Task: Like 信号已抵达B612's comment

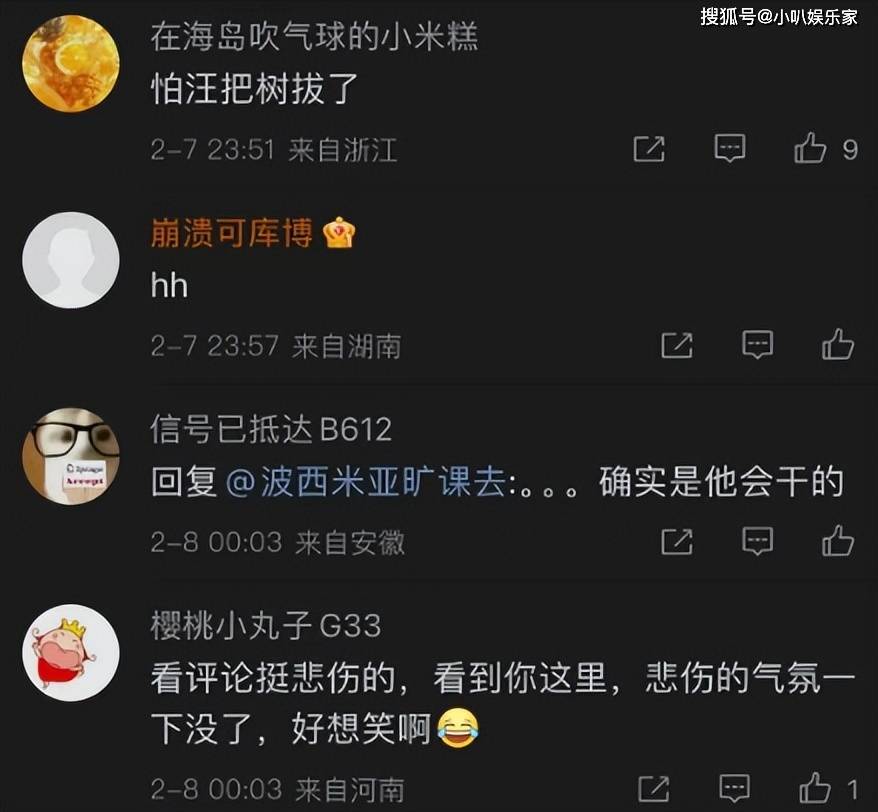Action: pyautogui.click(x=837, y=541)
